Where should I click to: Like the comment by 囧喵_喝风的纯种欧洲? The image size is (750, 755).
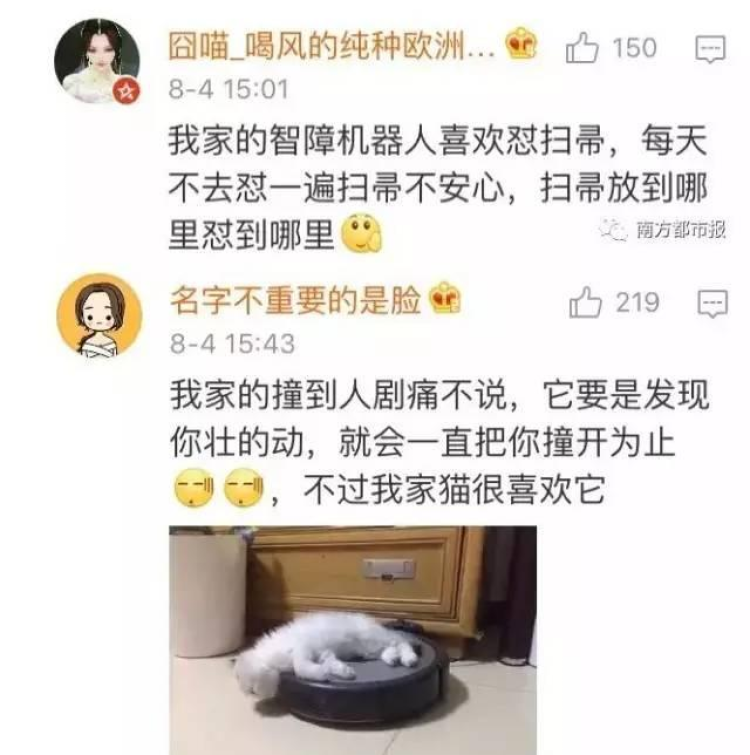(582, 48)
